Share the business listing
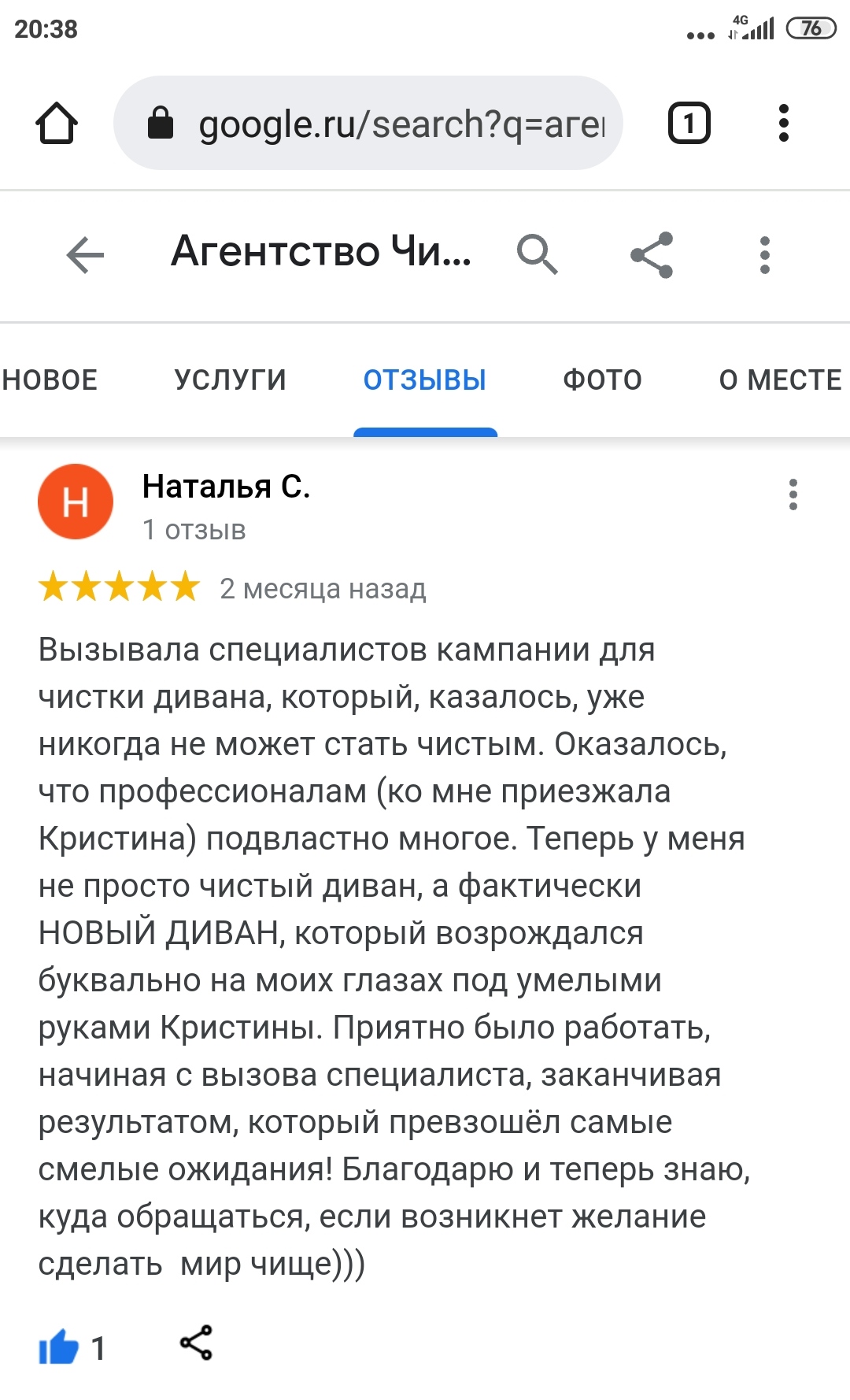This screenshot has width=850, height=1400. point(652,254)
